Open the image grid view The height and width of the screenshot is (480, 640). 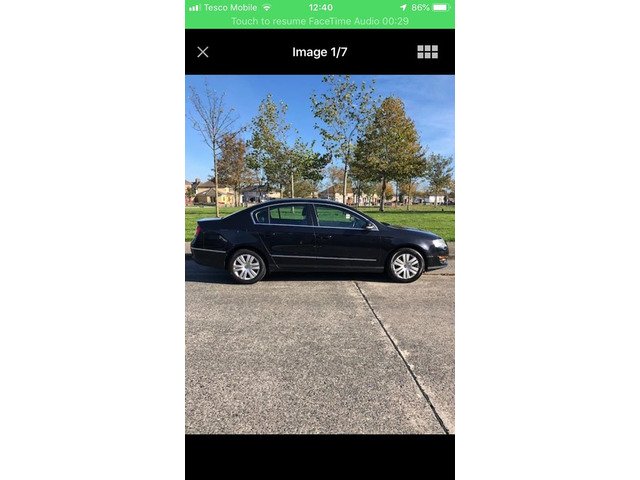(427, 52)
